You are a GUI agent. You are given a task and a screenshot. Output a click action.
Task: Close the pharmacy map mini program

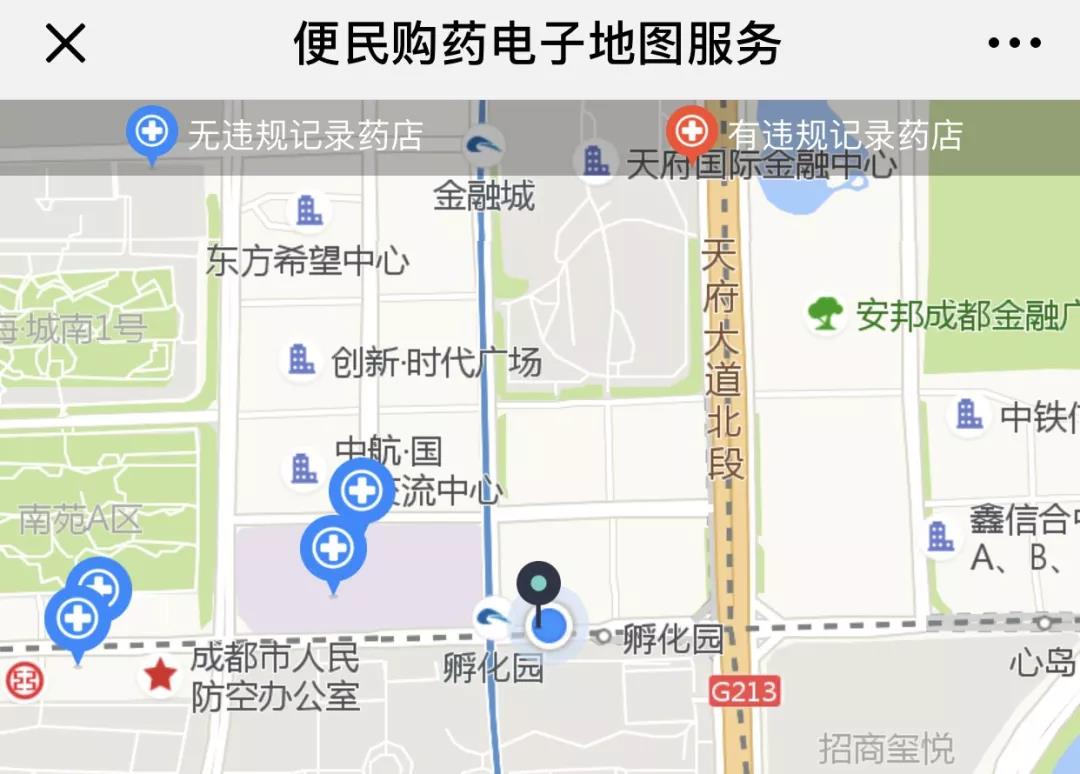(66, 44)
